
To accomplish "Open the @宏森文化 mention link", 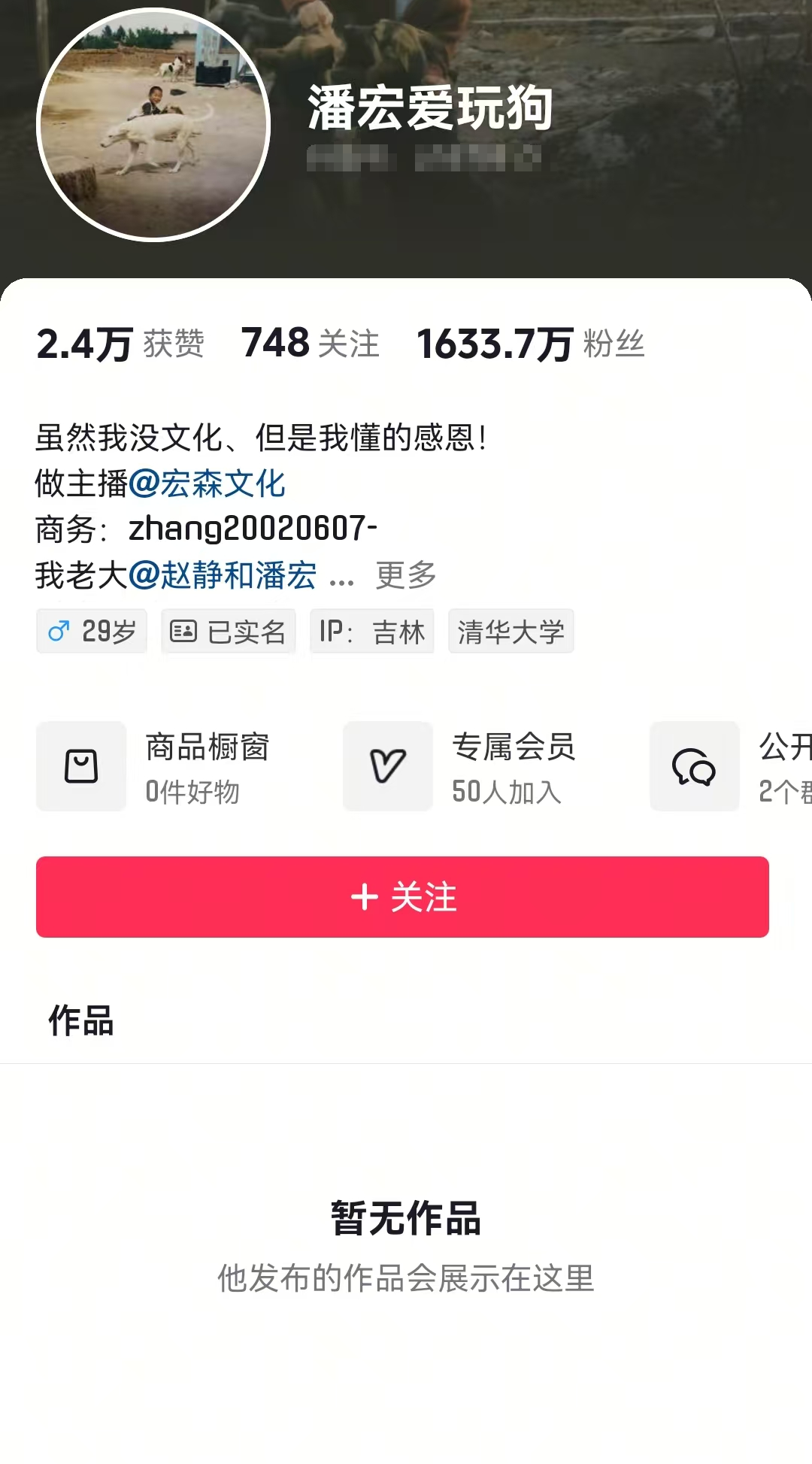I will click(x=211, y=485).
